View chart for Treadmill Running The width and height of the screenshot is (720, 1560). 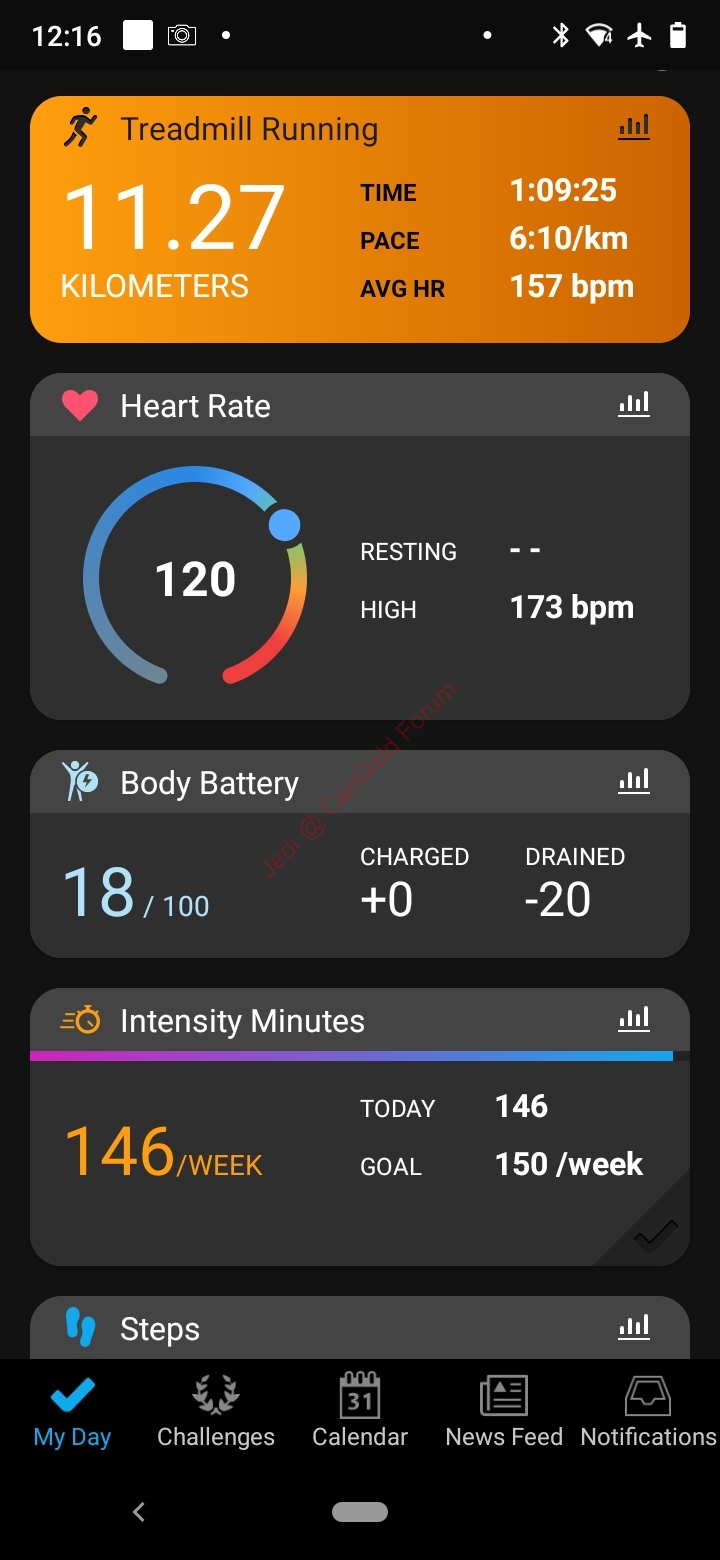click(634, 127)
